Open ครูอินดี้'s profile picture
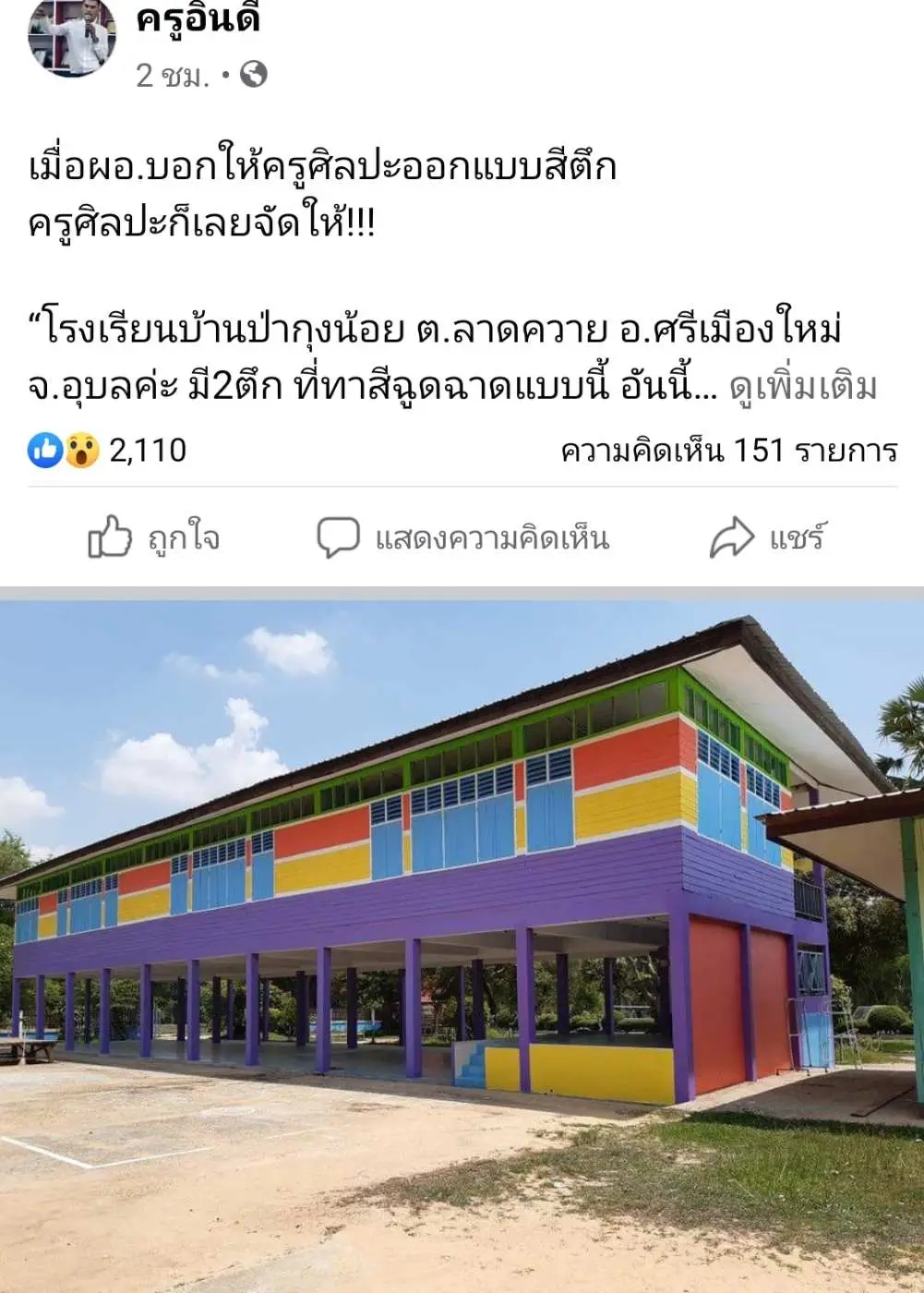Viewport: 924px width, 1293px height. coord(72,35)
